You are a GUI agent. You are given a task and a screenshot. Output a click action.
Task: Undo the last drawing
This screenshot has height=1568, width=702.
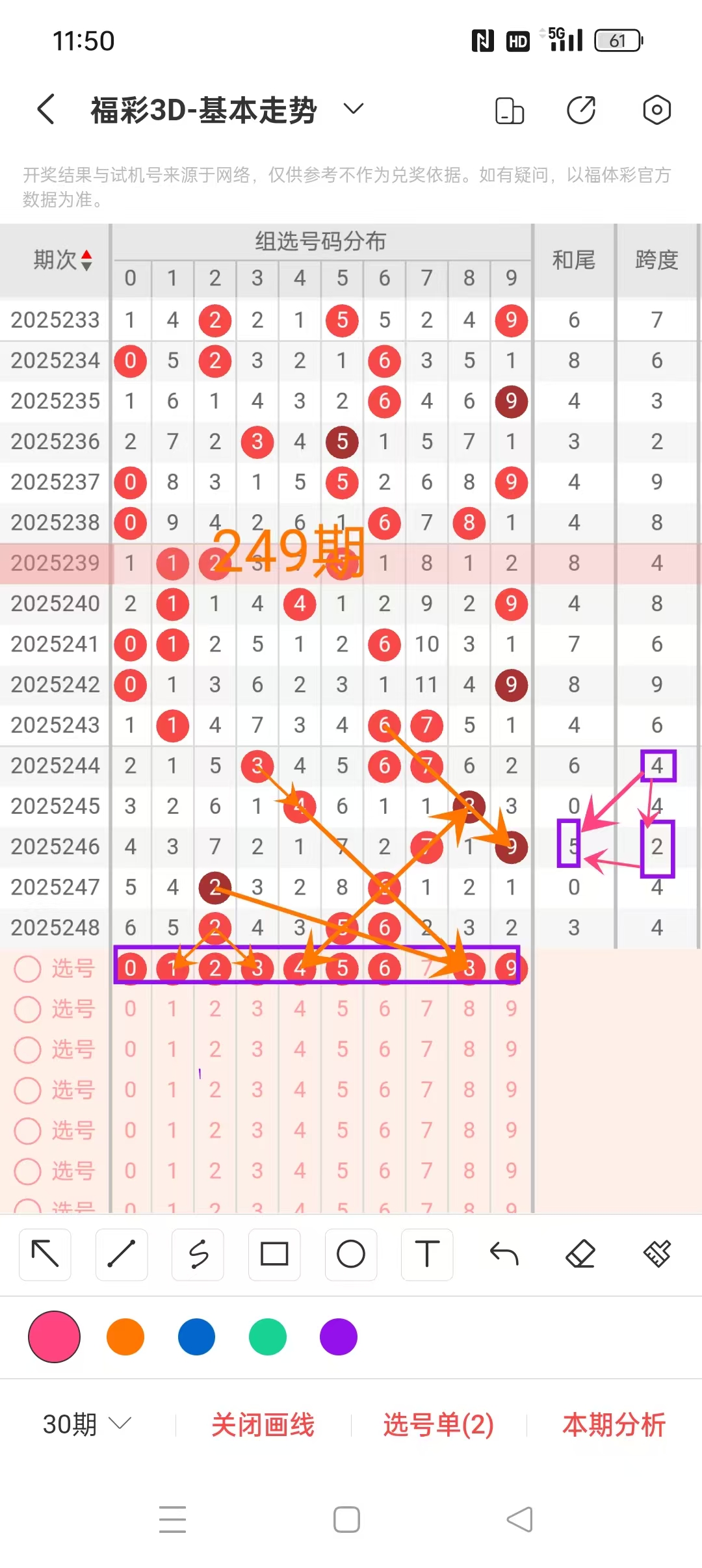coord(504,1254)
